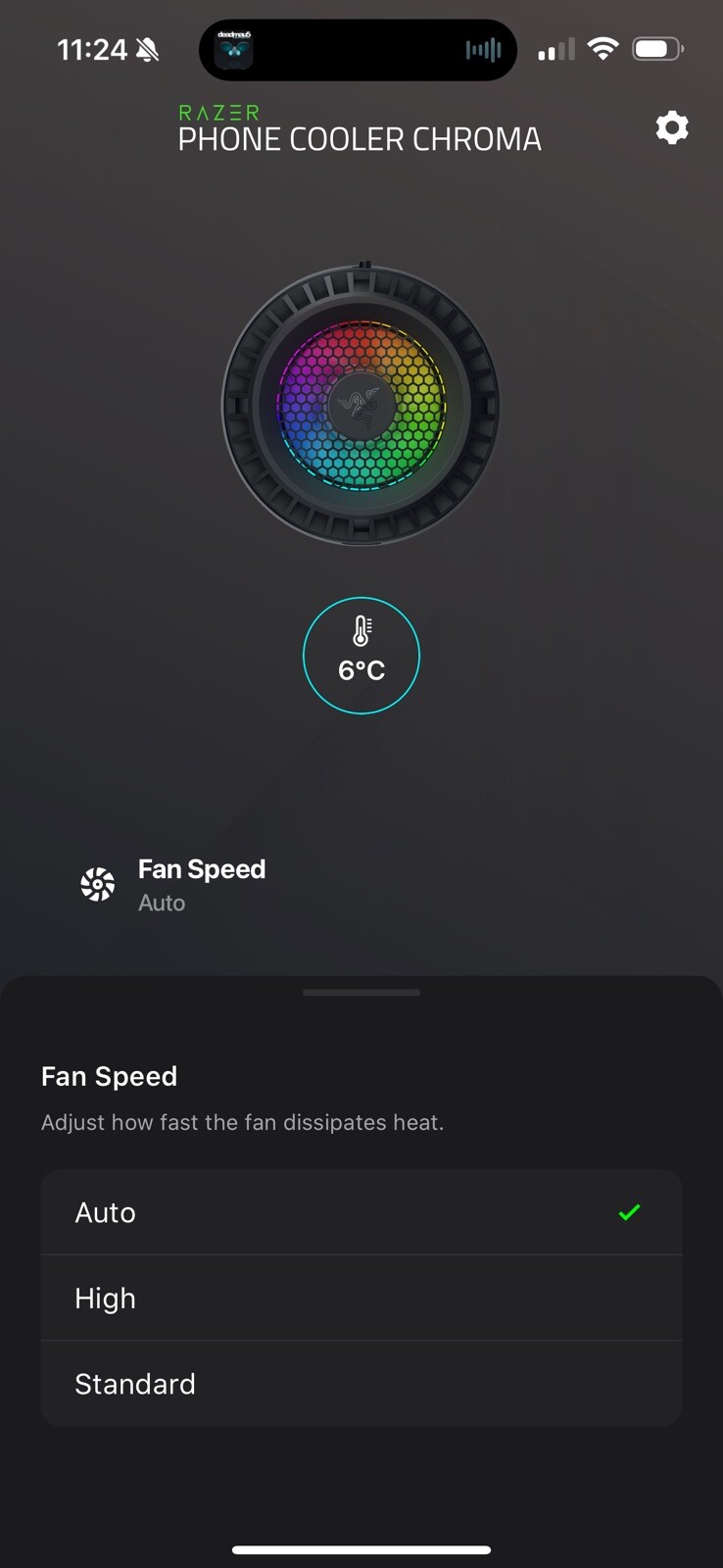Expand the Fan Speed bottom sheet handle
723x1568 pixels.
click(361, 992)
